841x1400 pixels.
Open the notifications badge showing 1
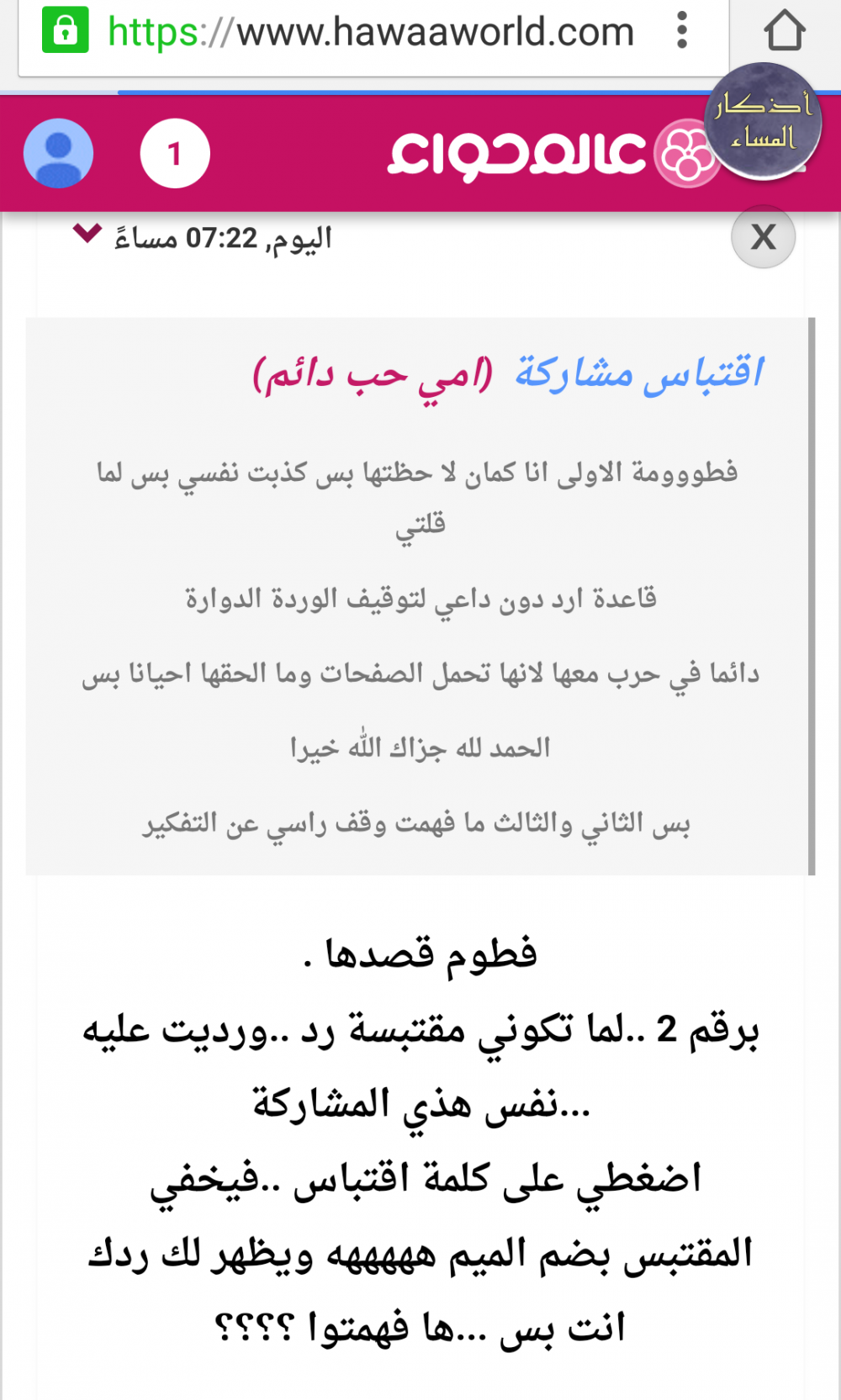(174, 154)
